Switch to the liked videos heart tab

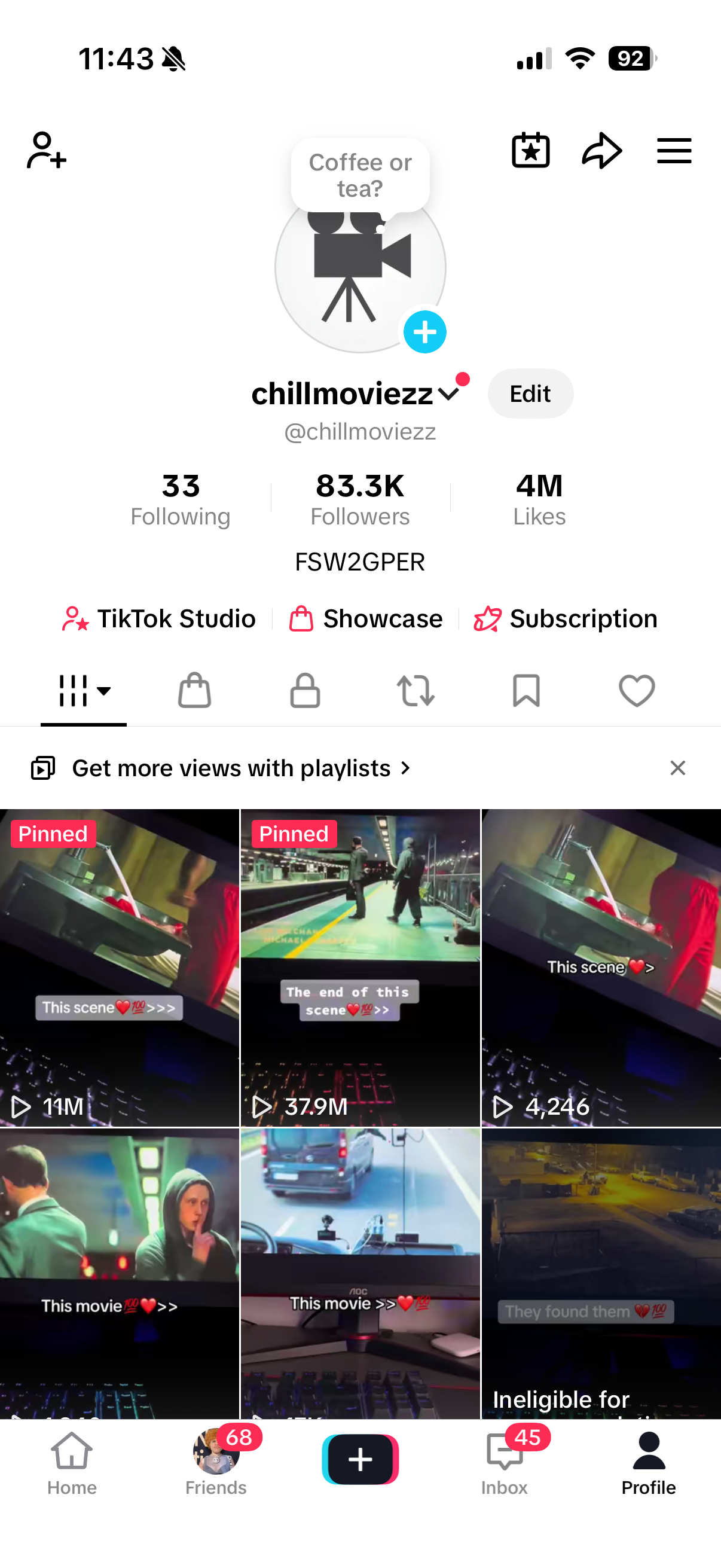click(x=637, y=690)
